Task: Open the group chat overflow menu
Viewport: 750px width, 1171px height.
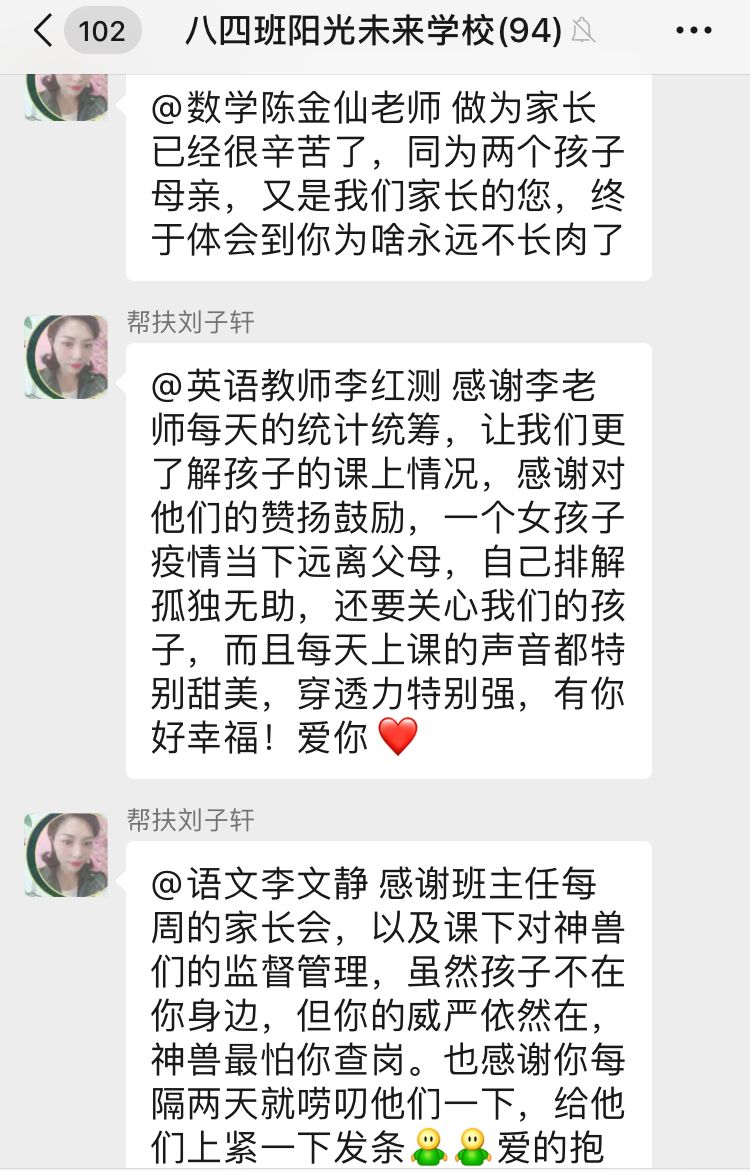Action: [x=693, y=32]
